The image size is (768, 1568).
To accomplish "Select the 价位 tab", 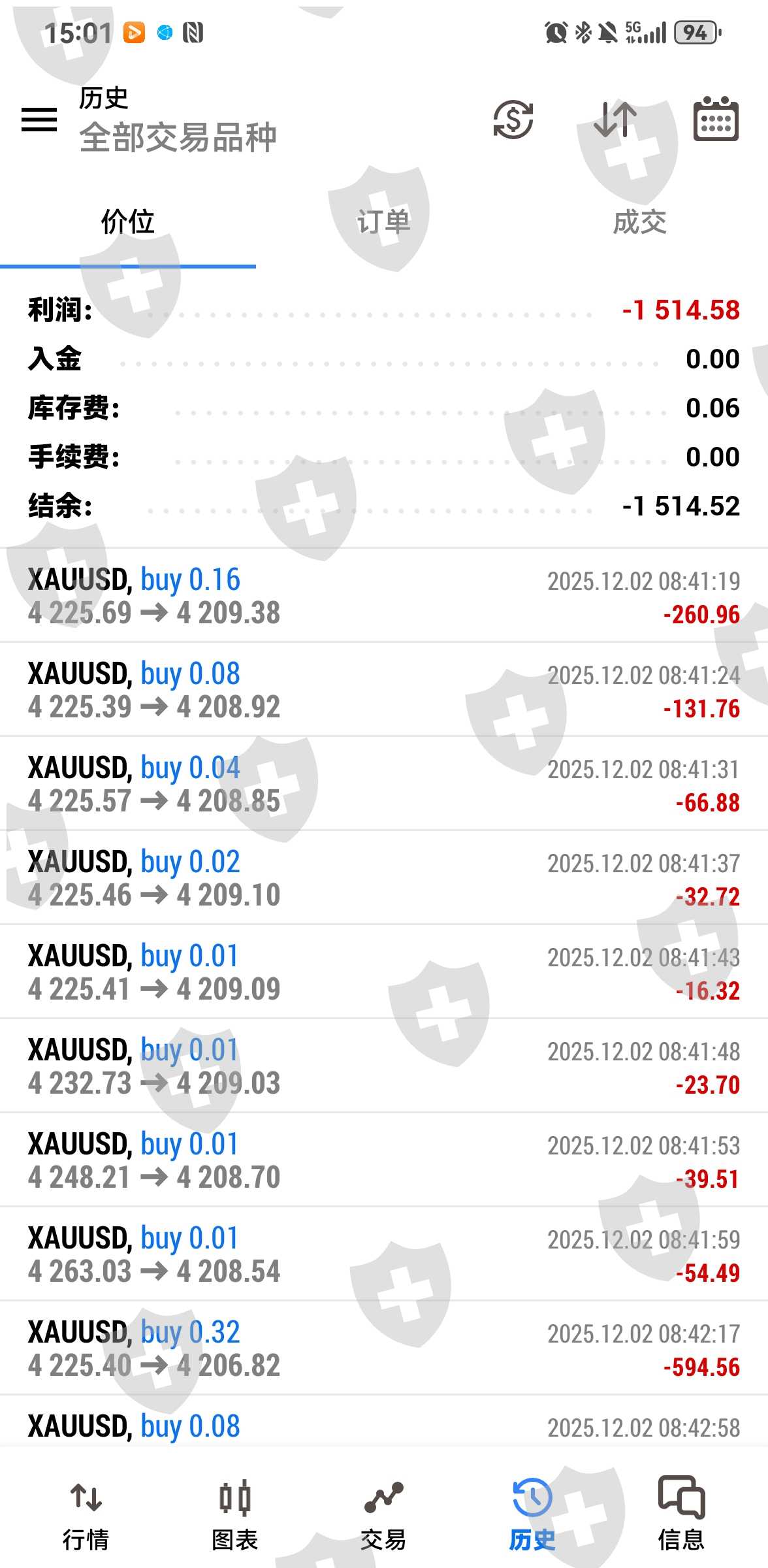I will (x=127, y=222).
